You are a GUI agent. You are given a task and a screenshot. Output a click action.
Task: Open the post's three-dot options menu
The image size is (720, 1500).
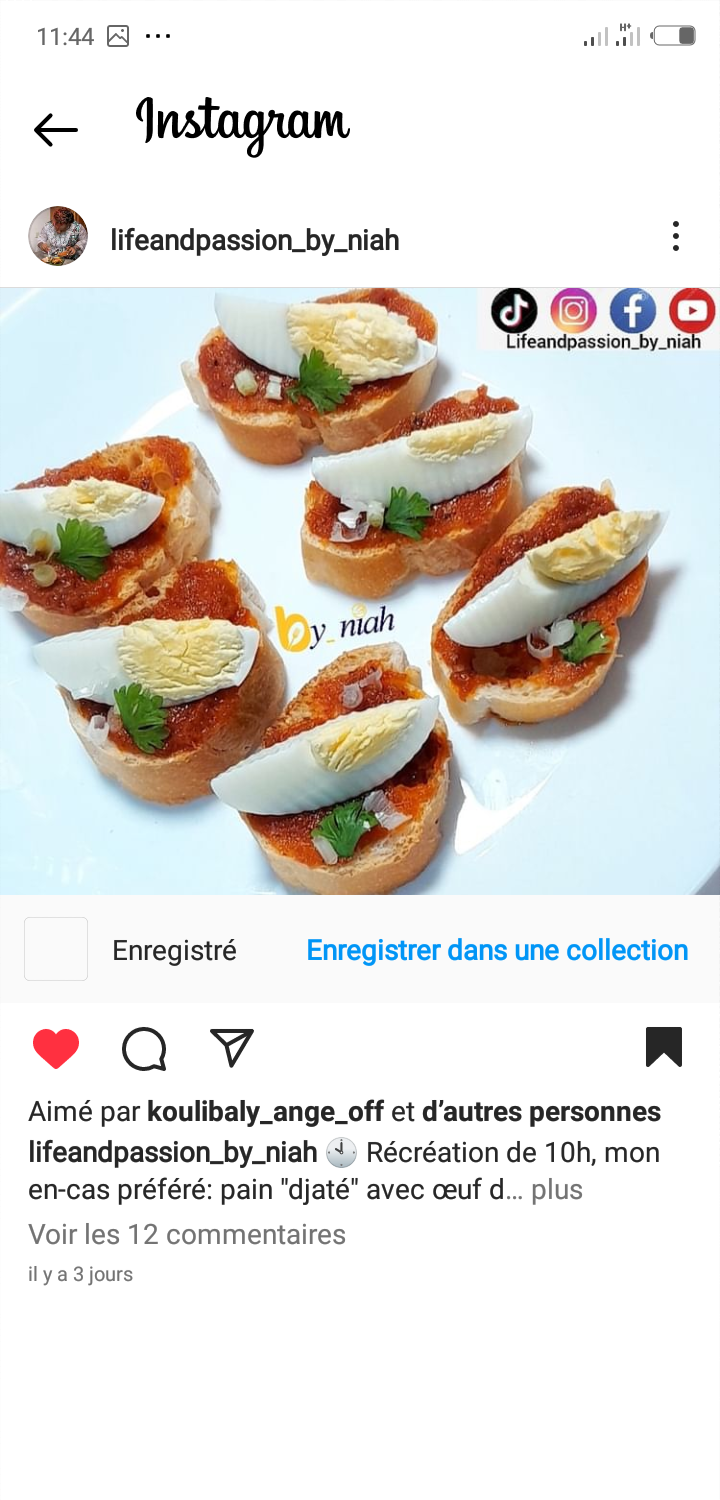676,237
